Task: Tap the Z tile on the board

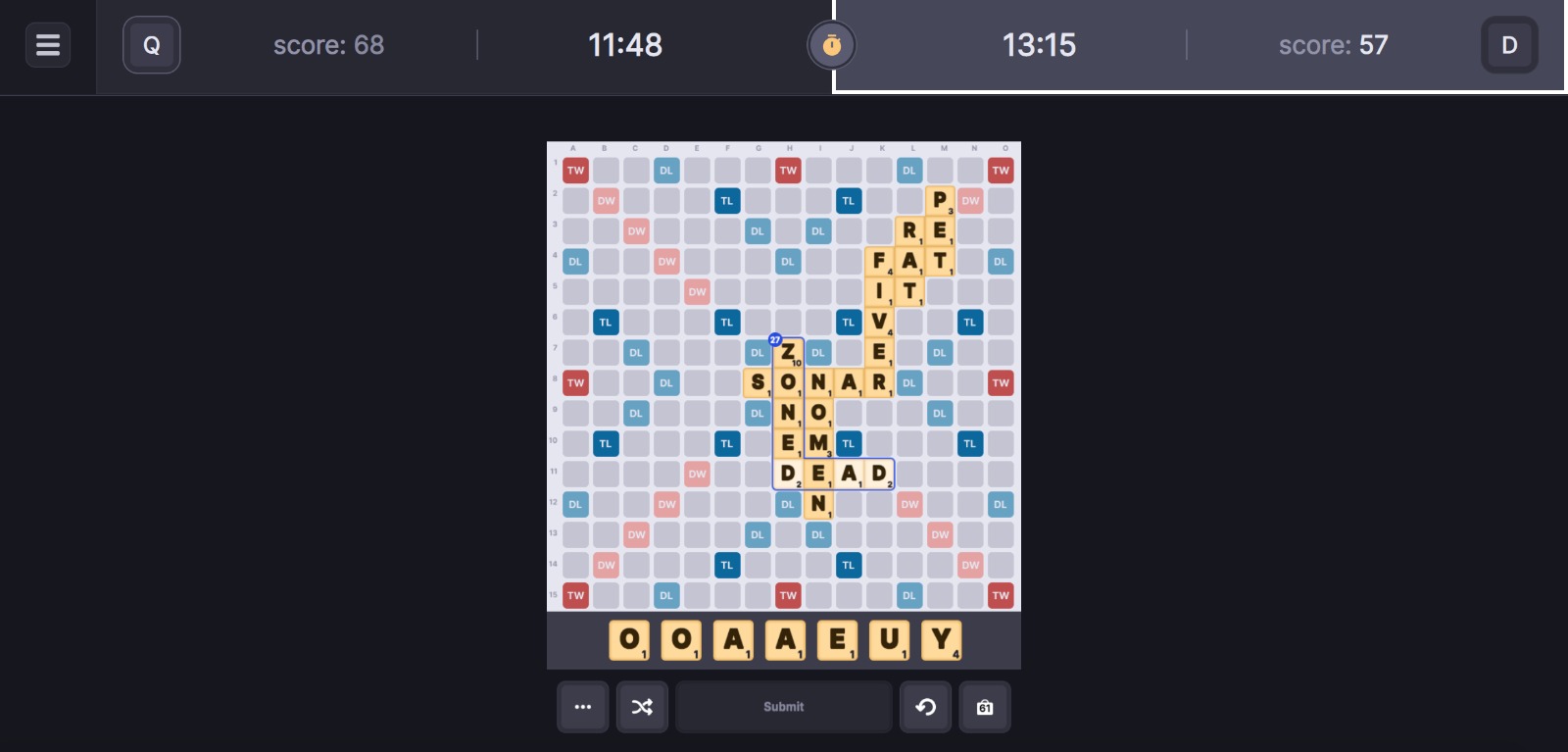Action: click(788, 353)
